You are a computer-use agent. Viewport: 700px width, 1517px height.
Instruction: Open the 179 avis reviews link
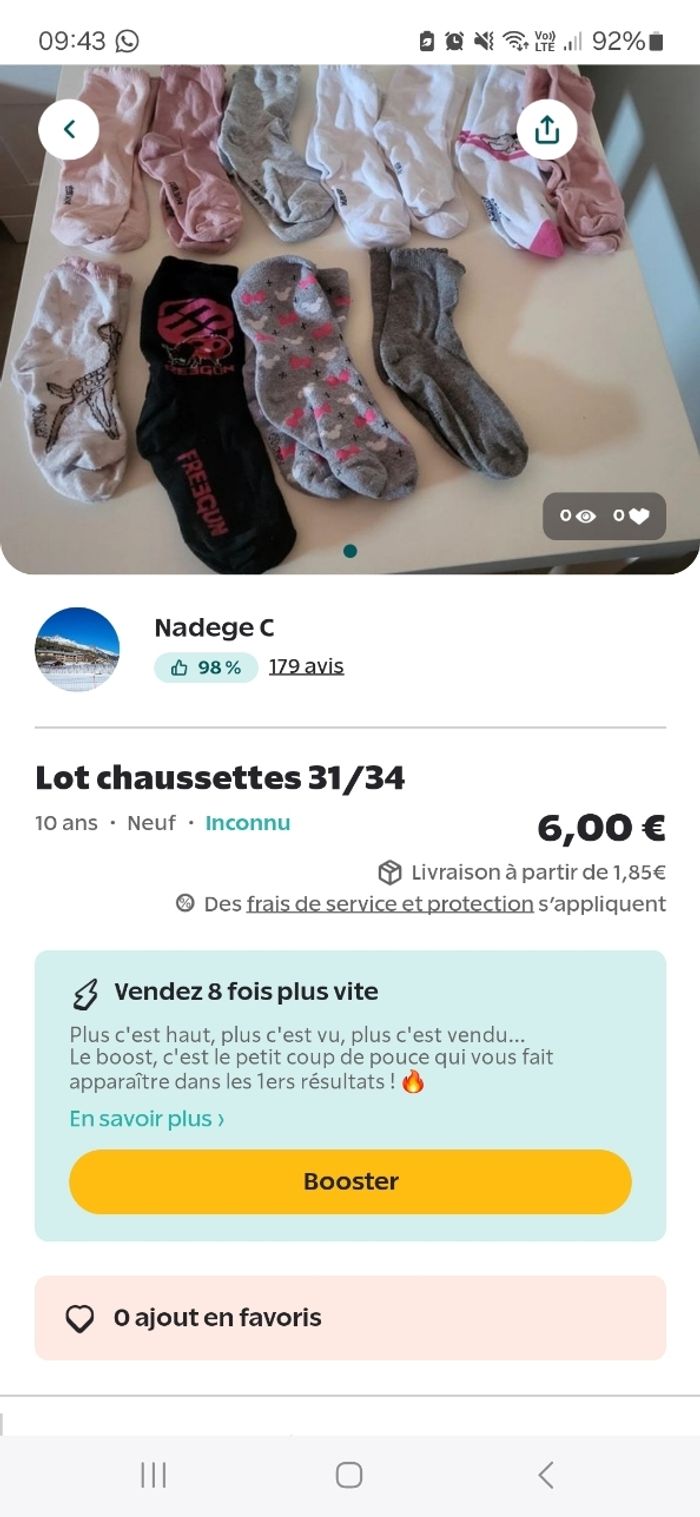(306, 666)
